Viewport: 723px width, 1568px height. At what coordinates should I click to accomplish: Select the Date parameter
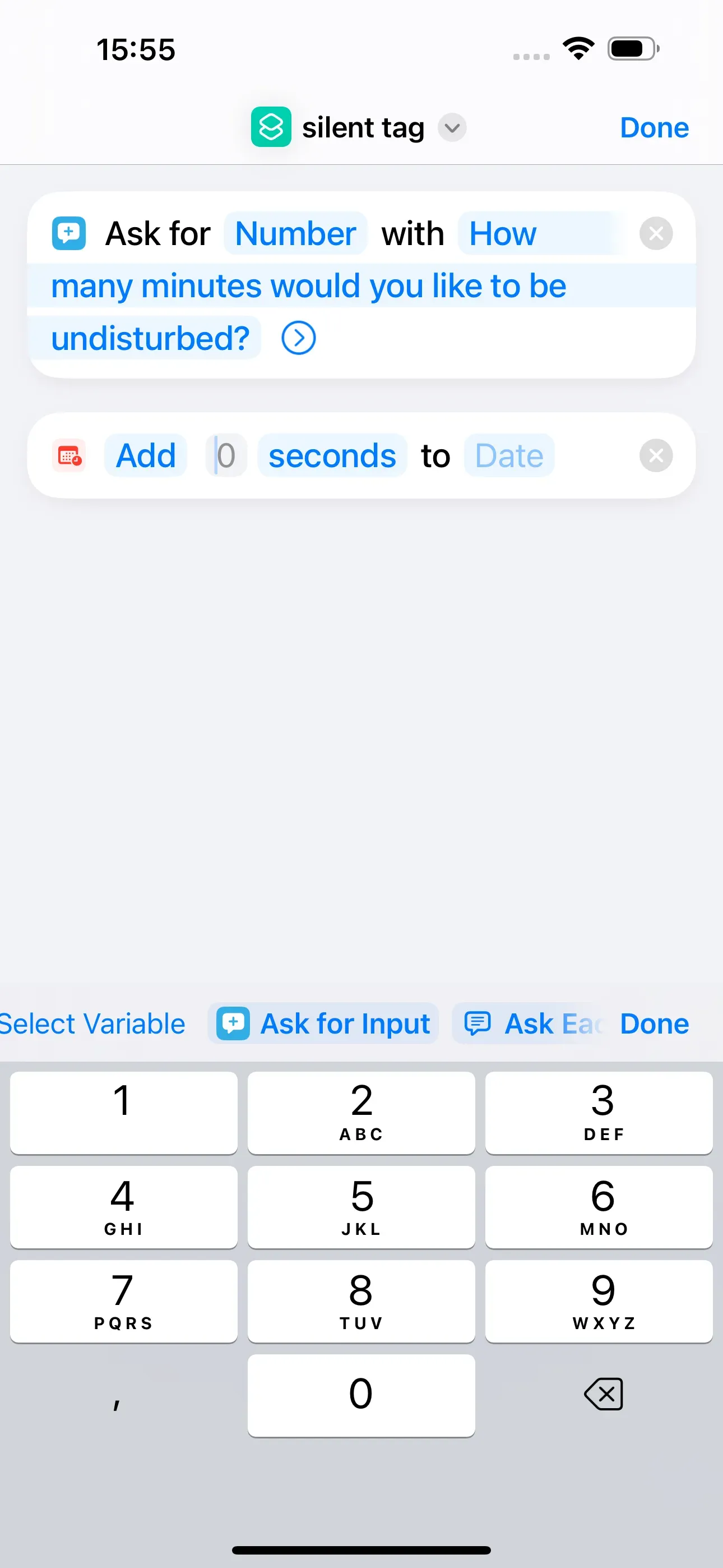click(x=509, y=455)
